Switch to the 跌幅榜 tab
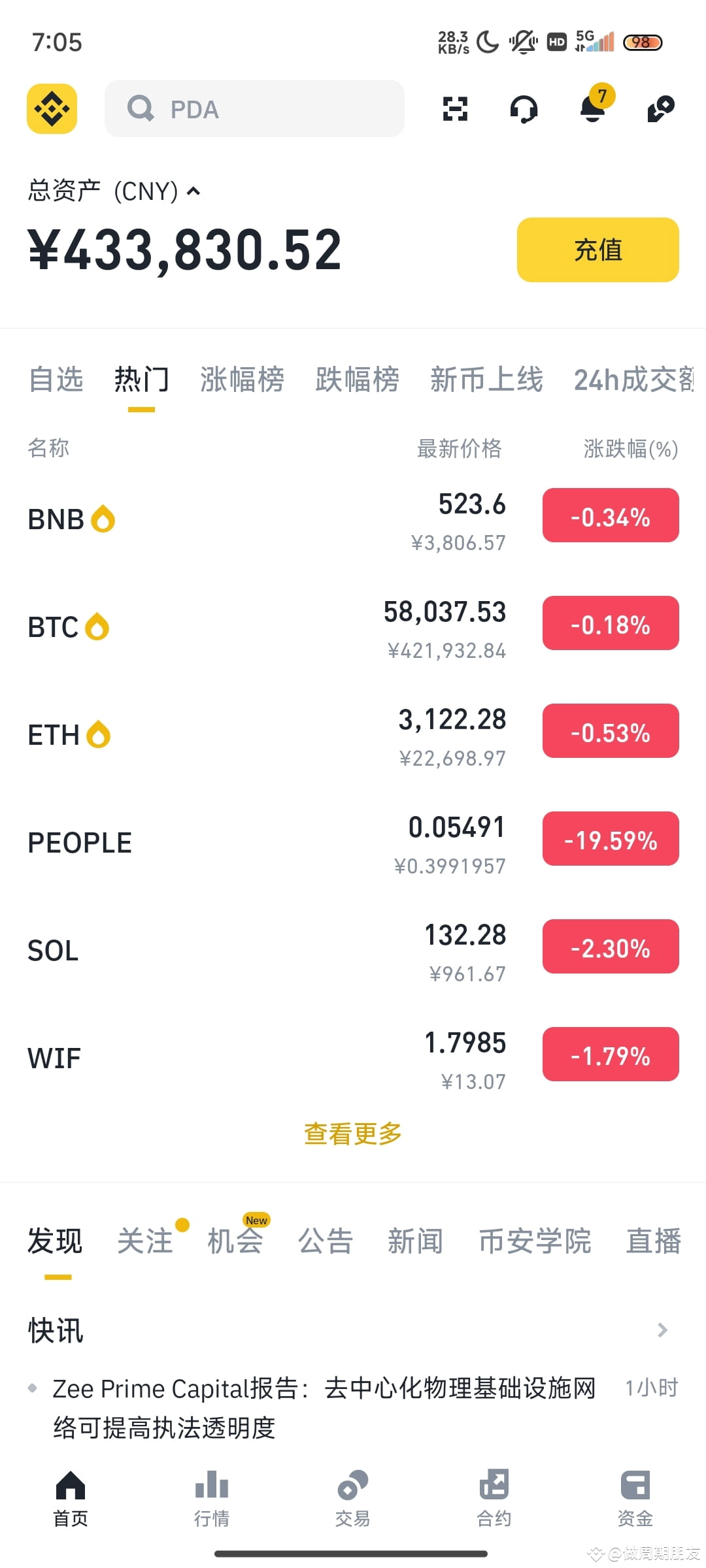Screen dimensions: 706x1568 coord(357,380)
